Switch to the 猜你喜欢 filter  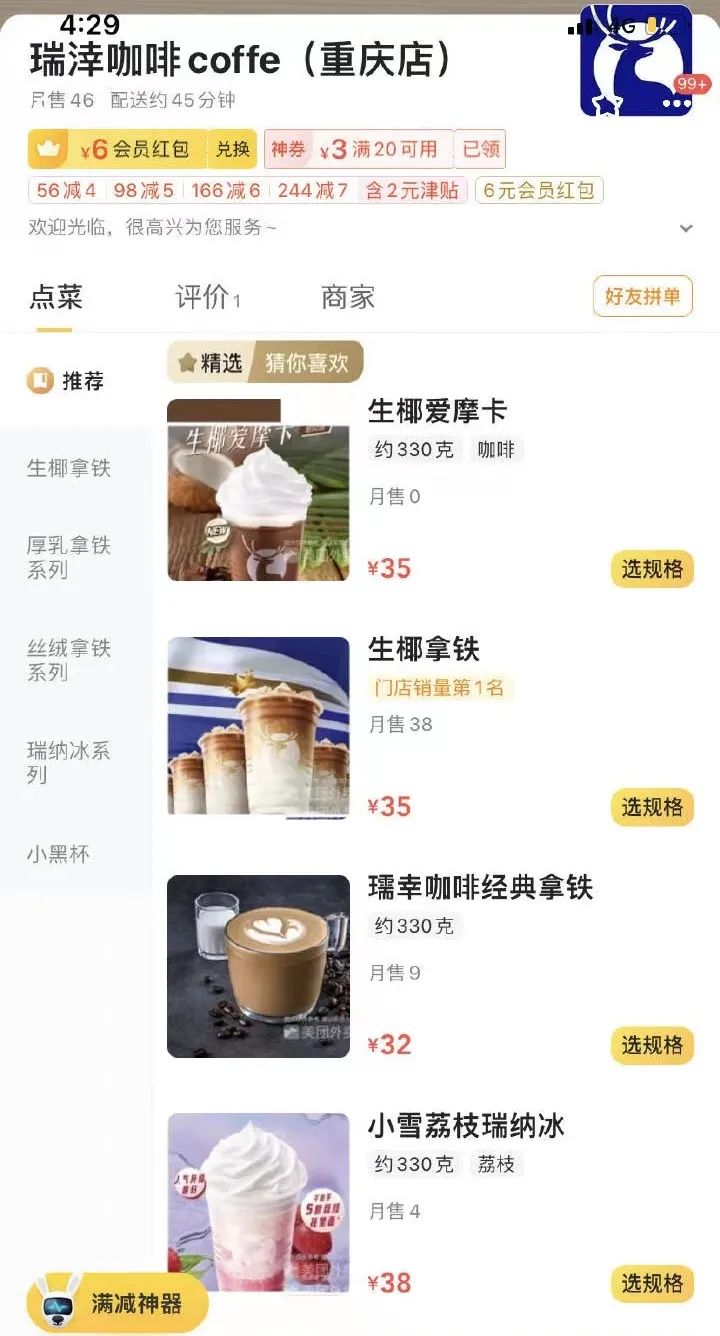click(307, 363)
